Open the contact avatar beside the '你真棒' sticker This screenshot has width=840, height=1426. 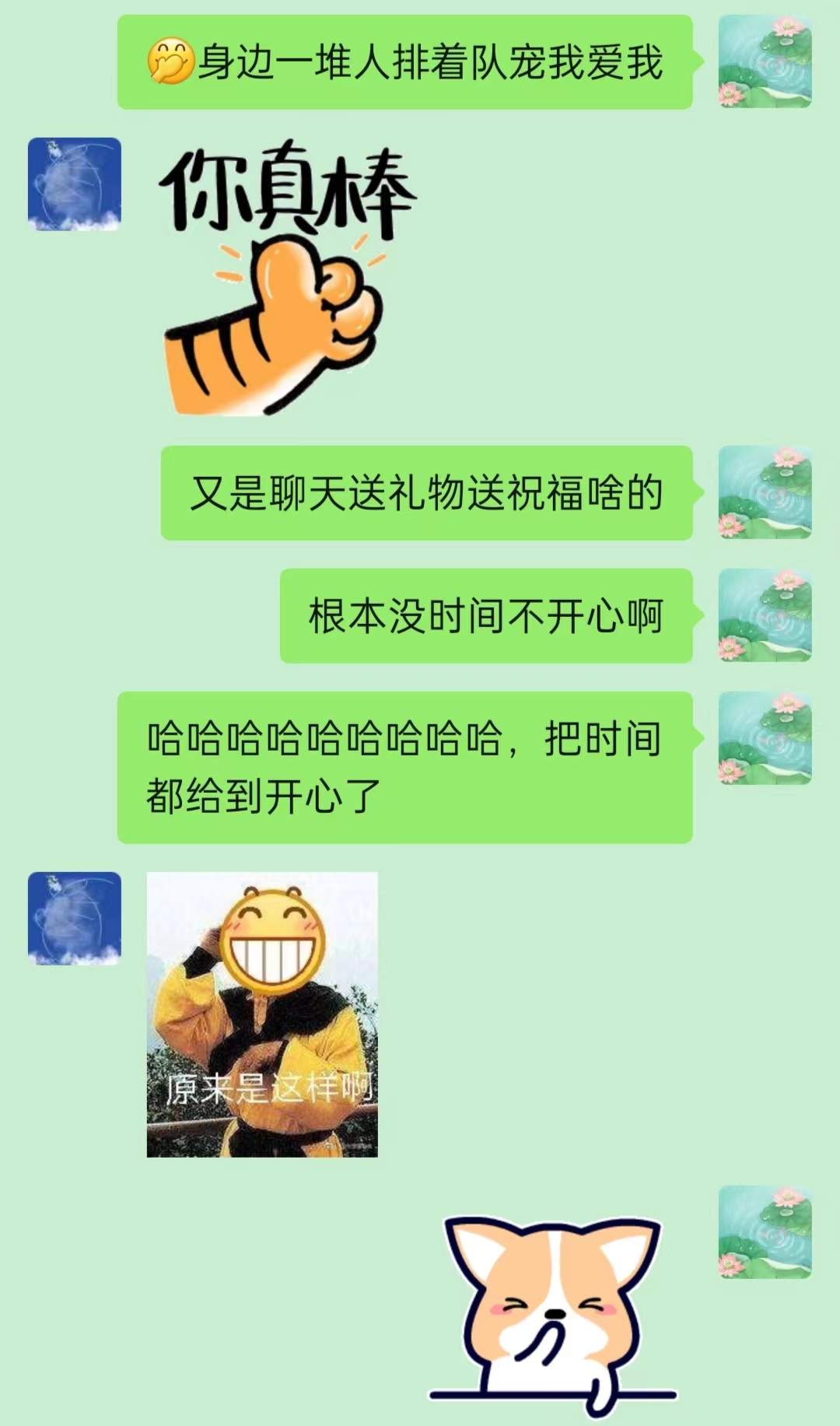(75, 184)
